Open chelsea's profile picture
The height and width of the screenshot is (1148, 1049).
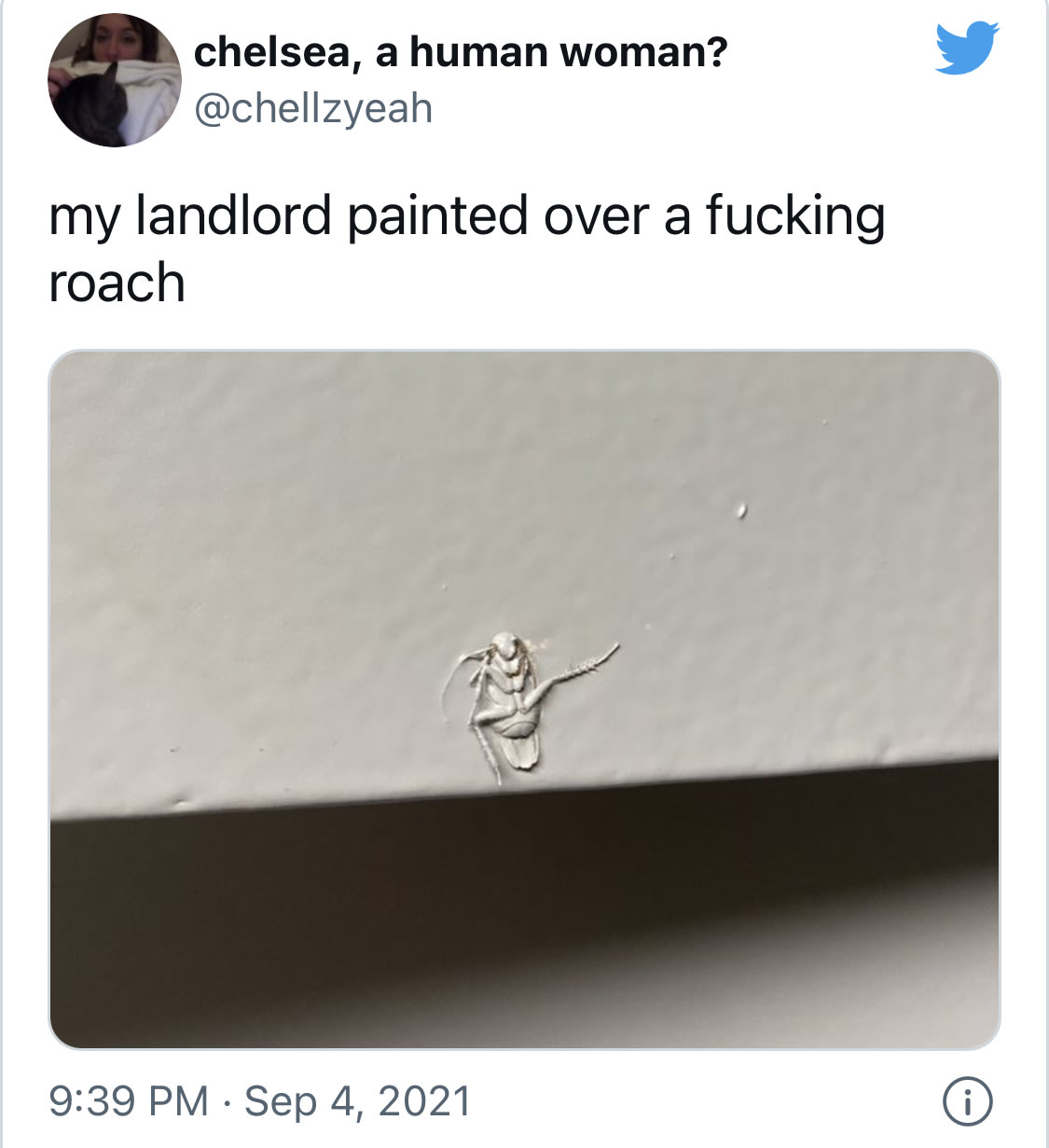pos(114,80)
